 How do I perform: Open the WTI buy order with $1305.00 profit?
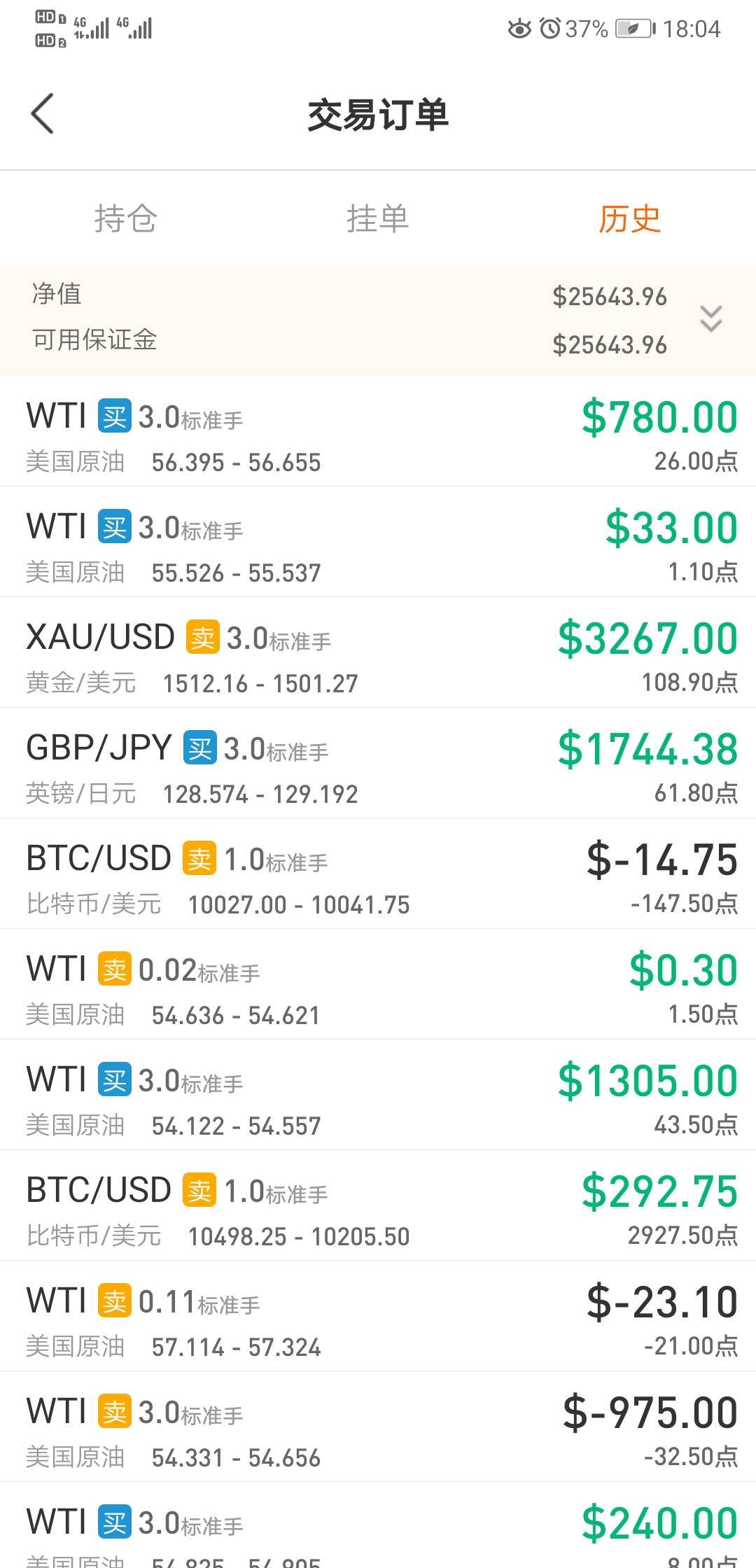click(378, 1095)
